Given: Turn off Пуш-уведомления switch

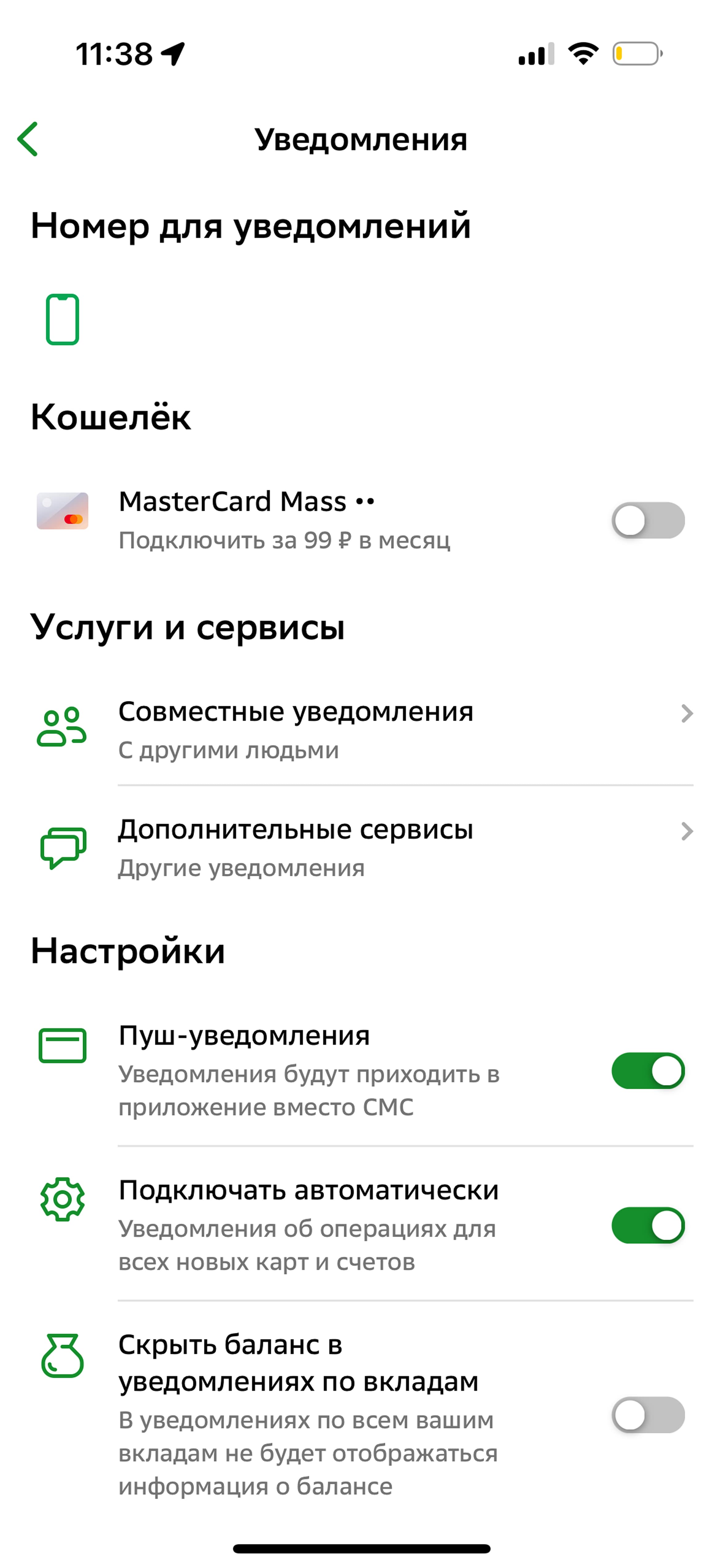Looking at the screenshot, I should [x=648, y=1071].
